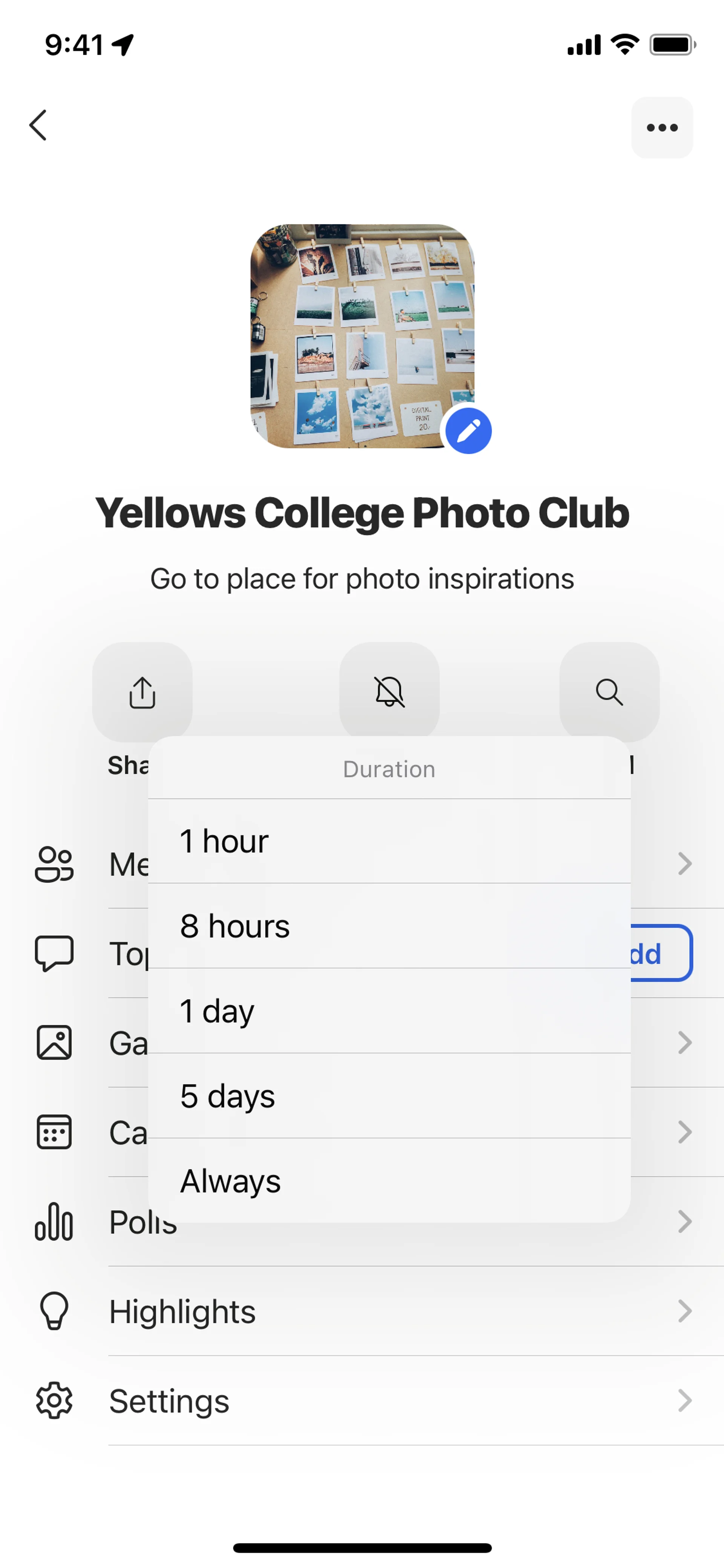Image resolution: width=724 pixels, height=1568 pixels.
Task: Select the 1 hour duration
Action: pyautogui.click(x=390, y=841)
